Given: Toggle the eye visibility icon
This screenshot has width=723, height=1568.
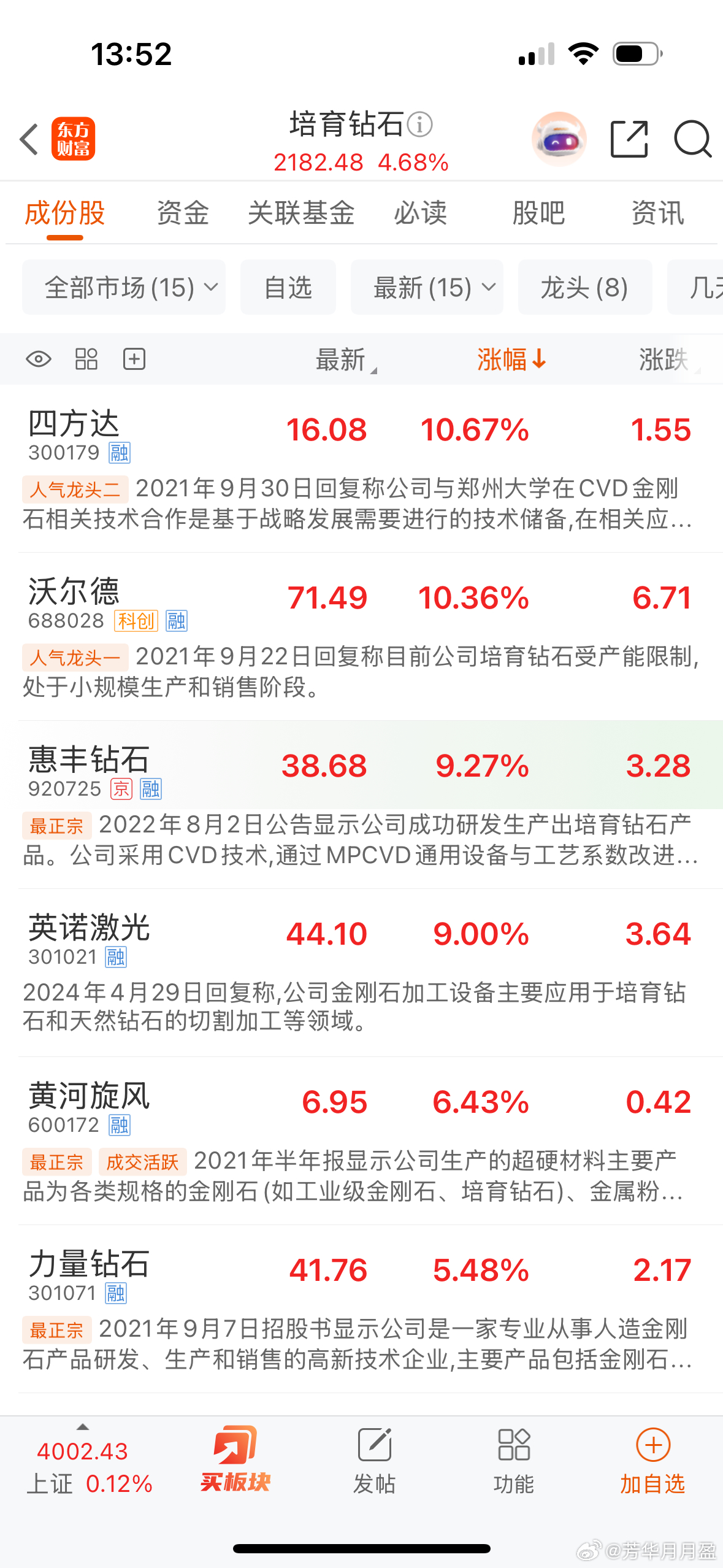Looking at the screenshot, I should pos(38,359).
